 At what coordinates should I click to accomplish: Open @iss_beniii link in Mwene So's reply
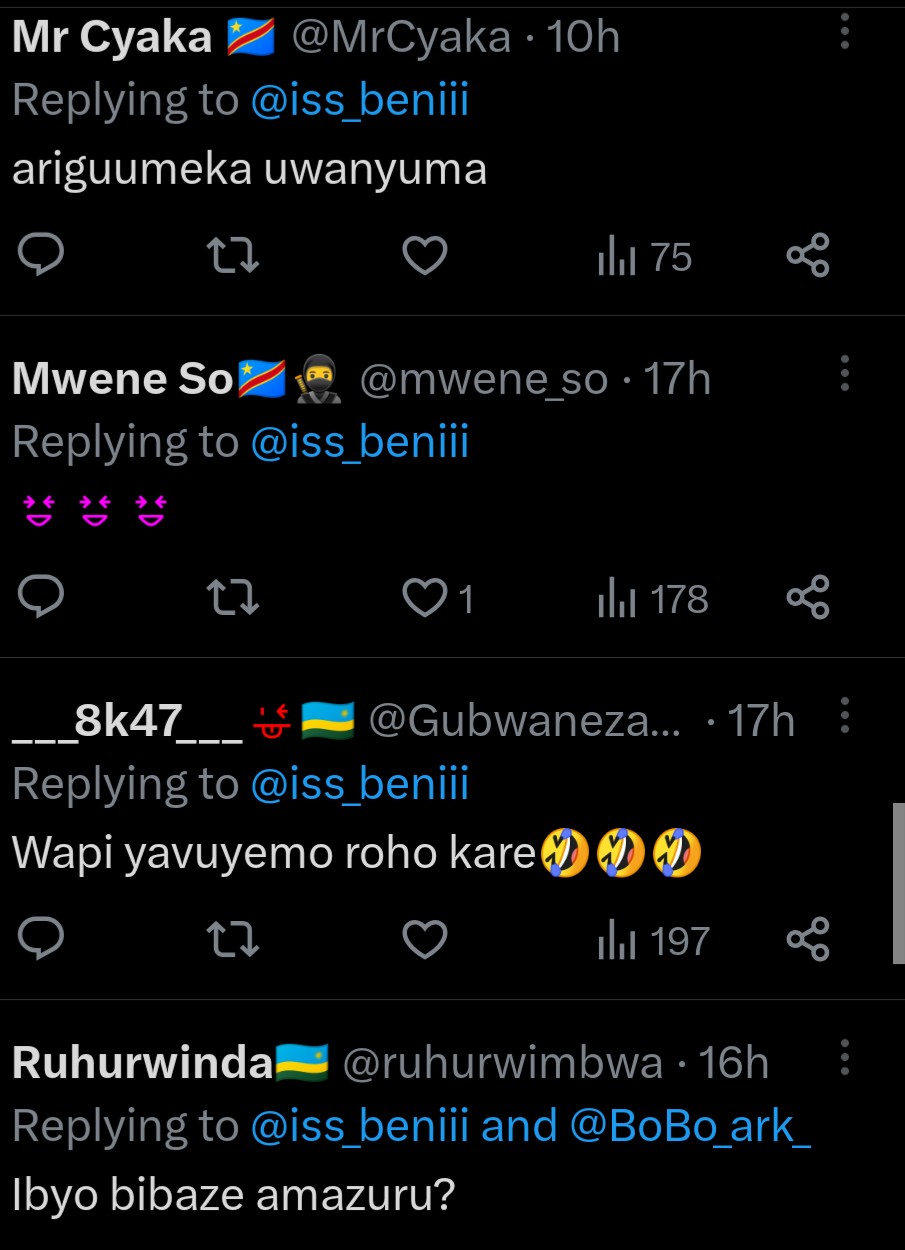click(359, 442)
